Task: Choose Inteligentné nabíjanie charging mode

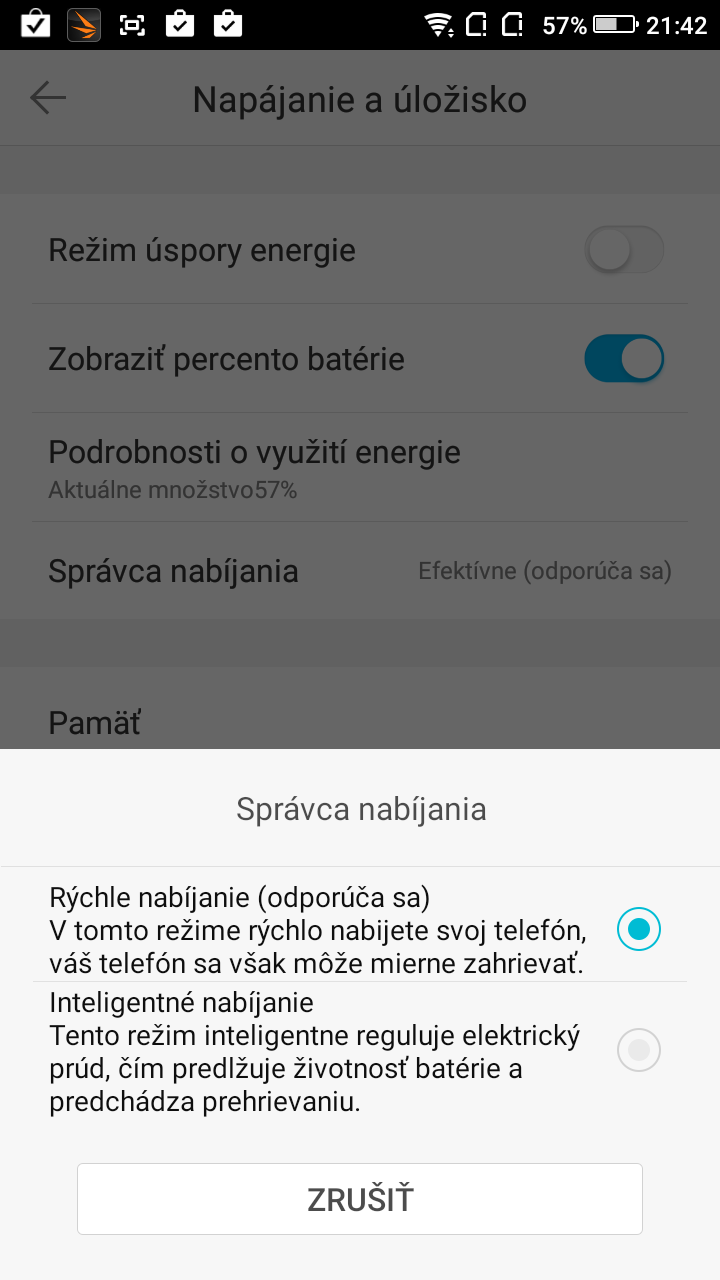Action: pos(638,1050)
